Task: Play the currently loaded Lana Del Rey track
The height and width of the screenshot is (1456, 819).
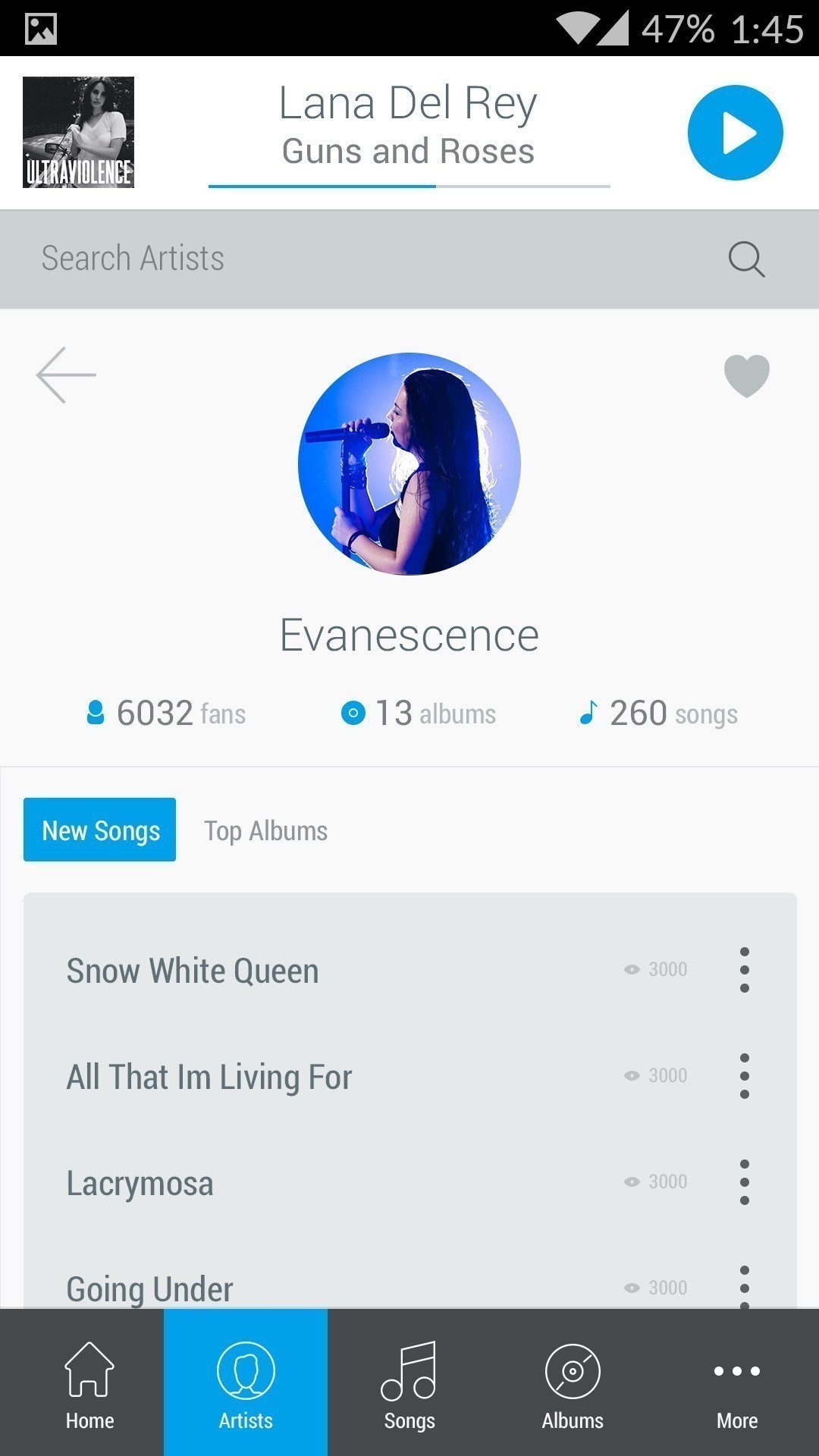Action: click(x=734, y=132)
